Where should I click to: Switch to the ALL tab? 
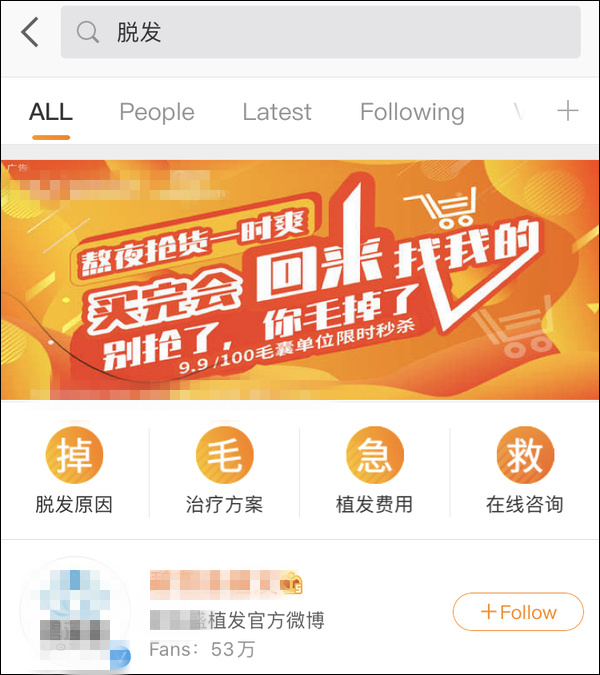coord(50,112)
